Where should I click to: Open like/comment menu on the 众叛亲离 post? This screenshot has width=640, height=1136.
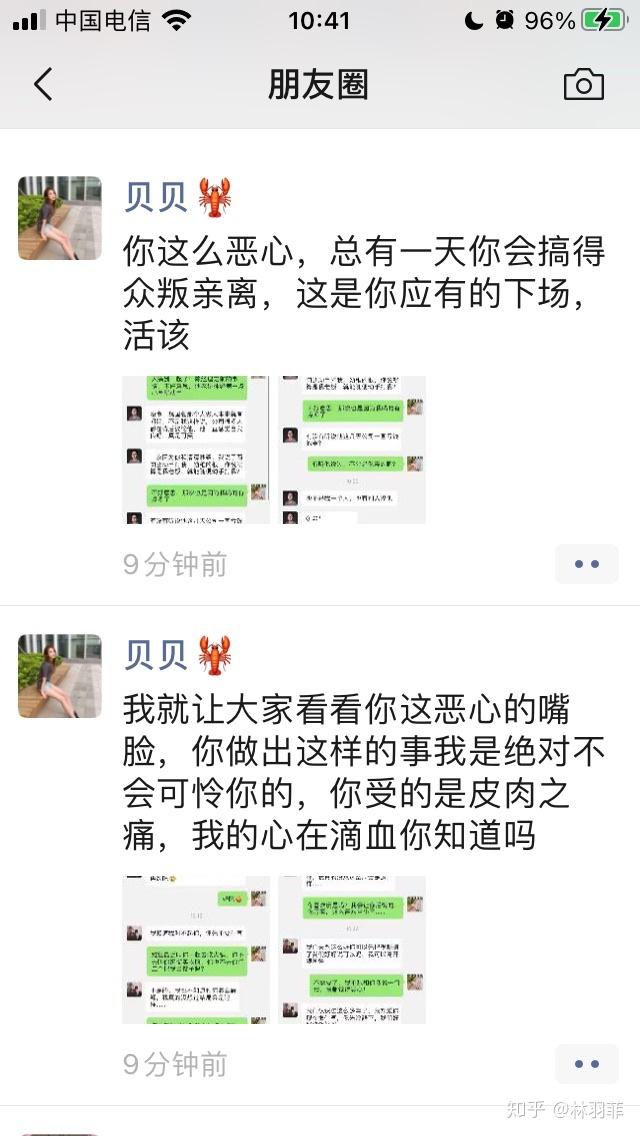pyautogui.click(x=586, y=564)
